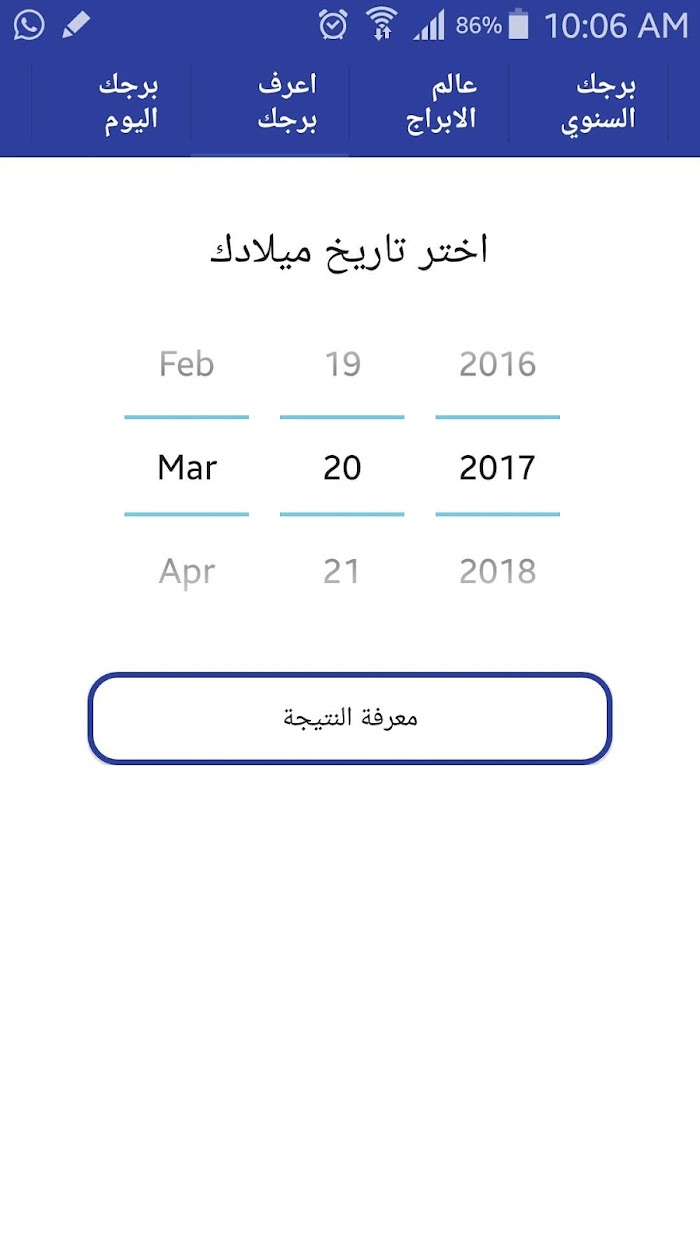This screenshot has width=700, height=1244.
Task: Tap the selected year 2017 field
Action: [x=498, y=467]
